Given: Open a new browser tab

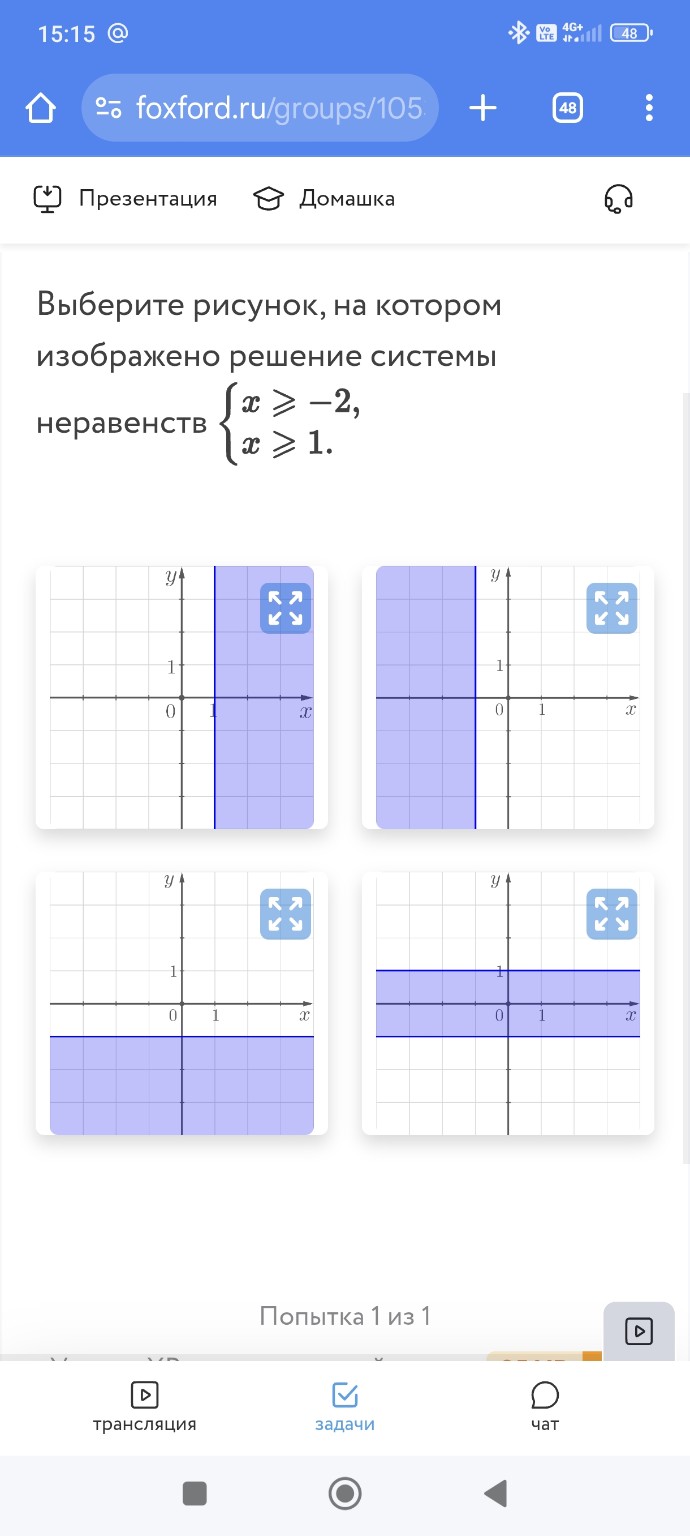Looking at the screenshot, I should [483, 108].
